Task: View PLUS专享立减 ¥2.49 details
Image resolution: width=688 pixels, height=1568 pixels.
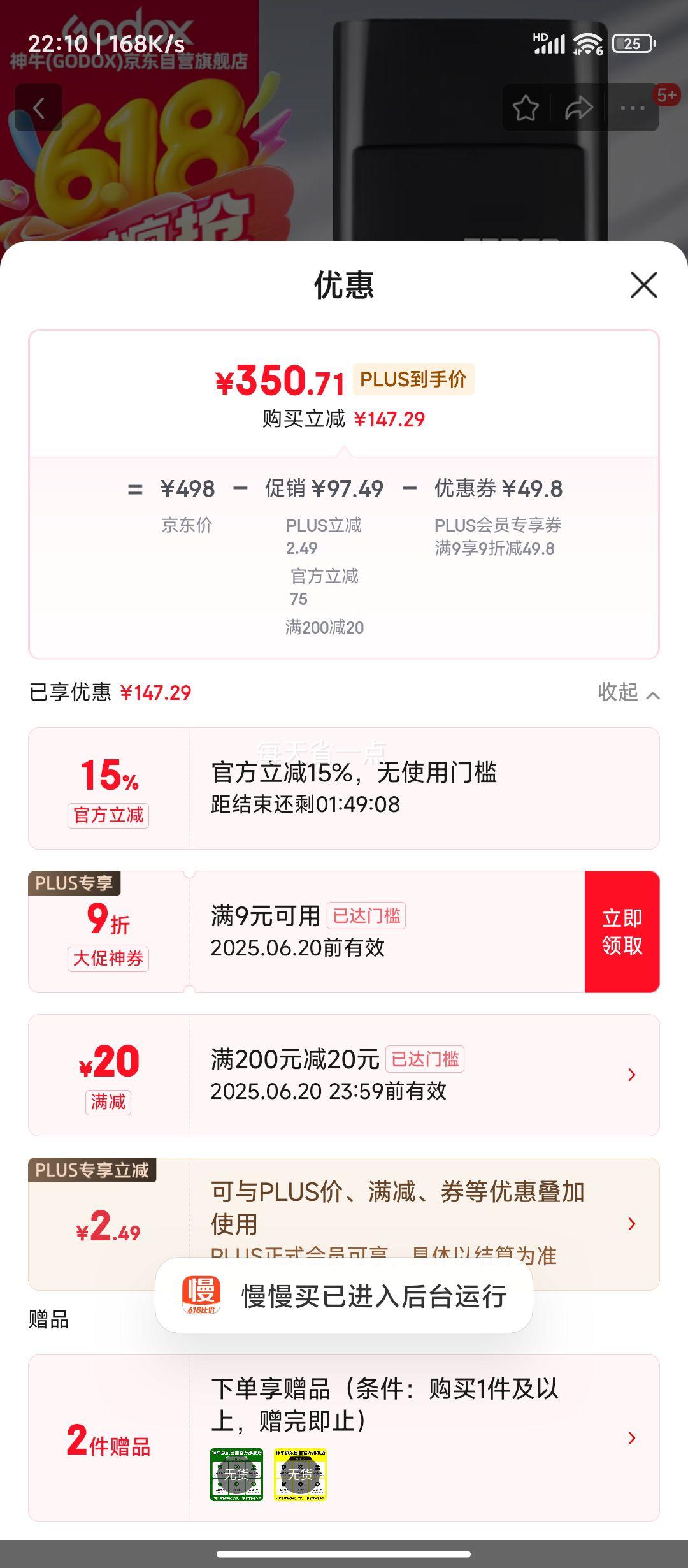Action: [631, 1224]
